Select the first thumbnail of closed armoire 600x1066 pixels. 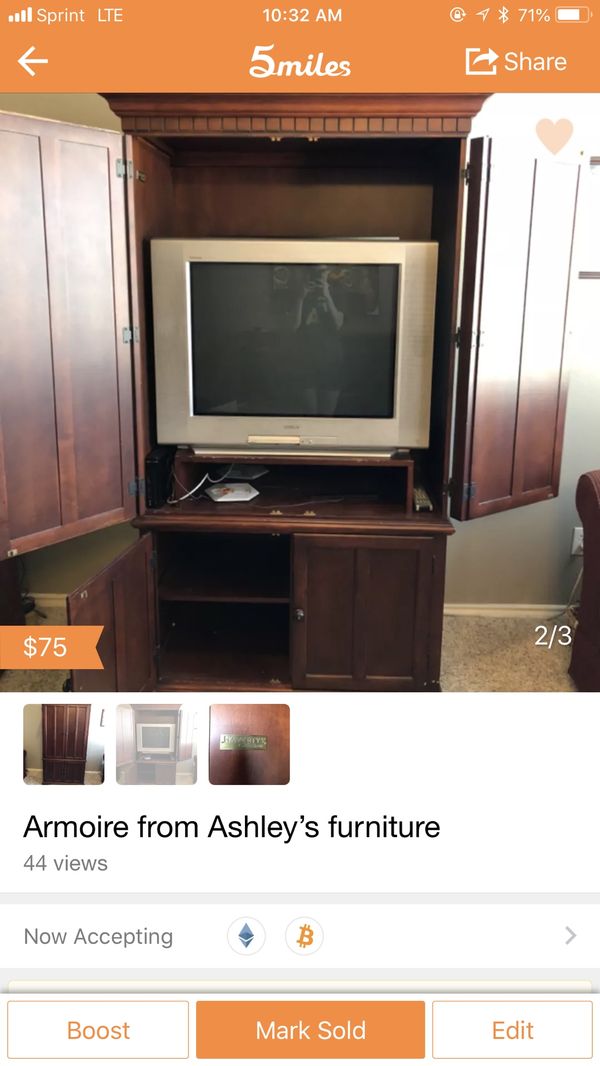pos(64,744)
